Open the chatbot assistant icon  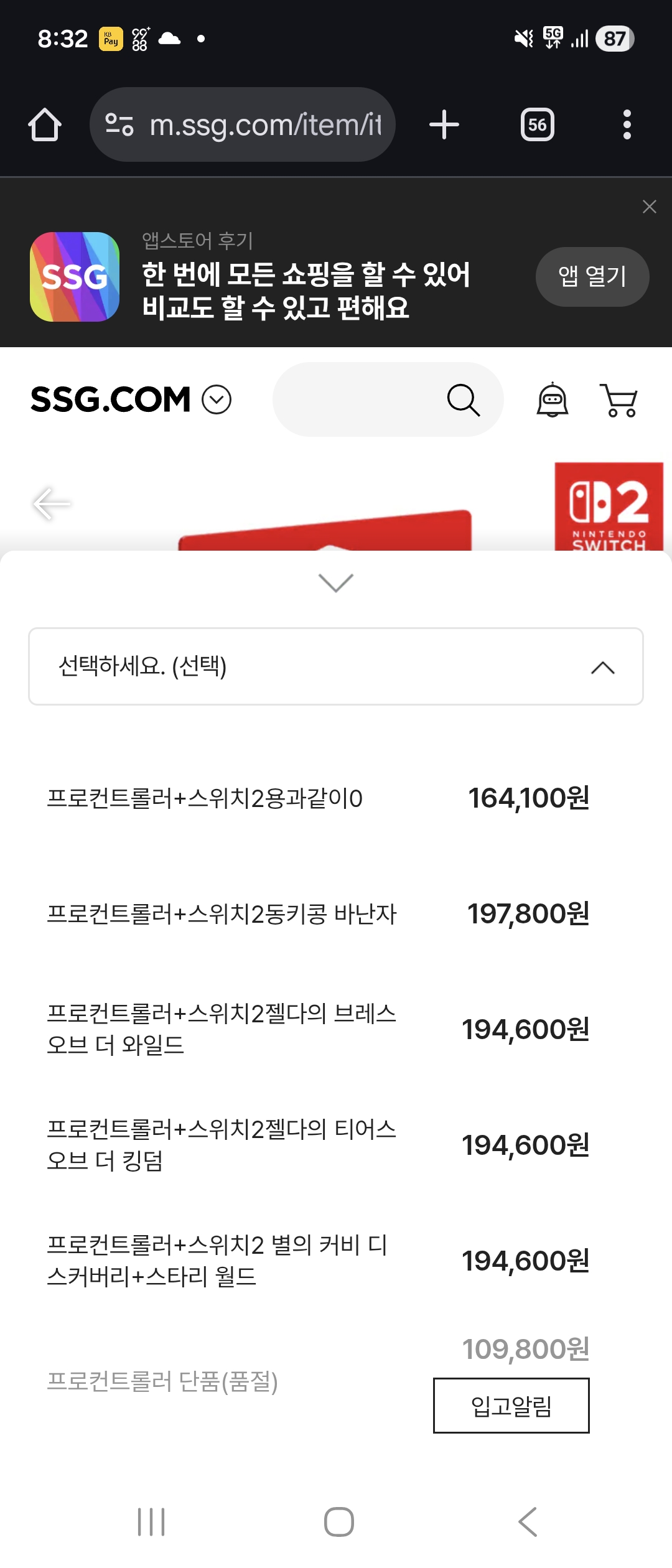pos(553,400)
